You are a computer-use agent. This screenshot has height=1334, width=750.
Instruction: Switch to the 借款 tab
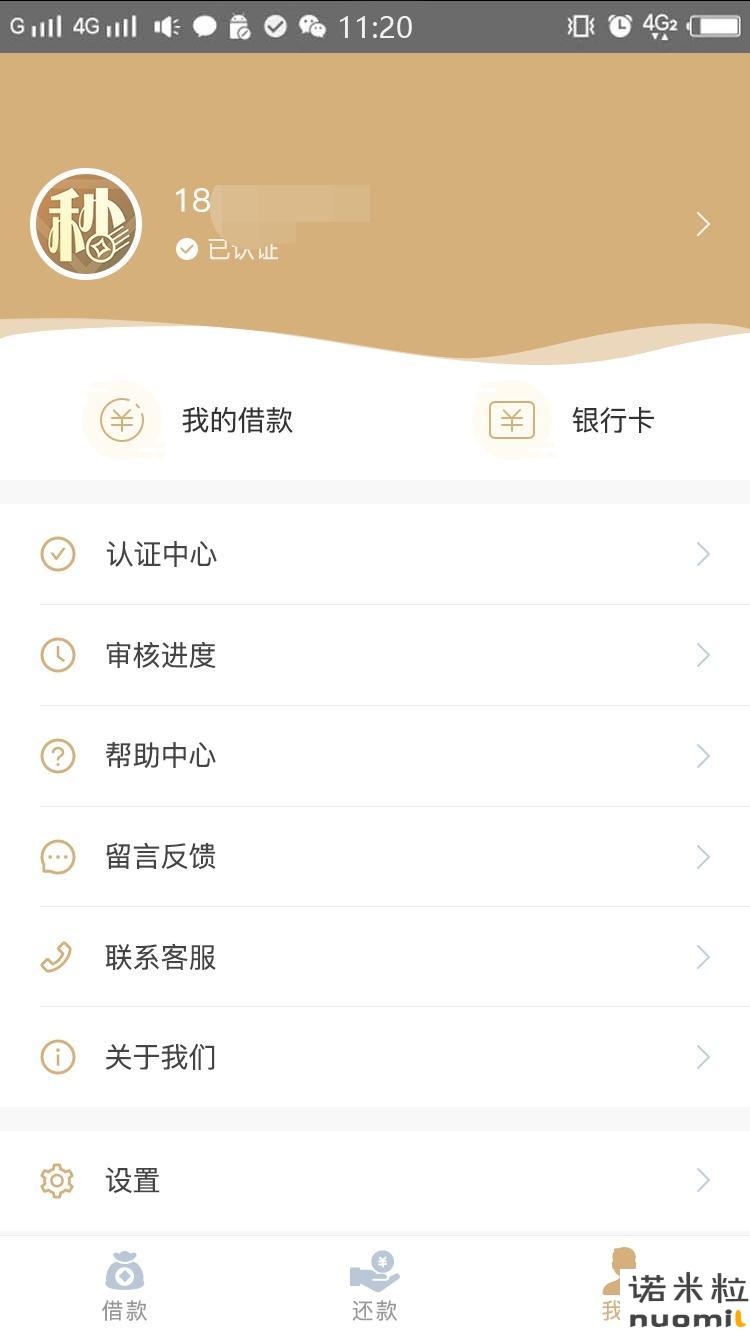pos(125,1286)
